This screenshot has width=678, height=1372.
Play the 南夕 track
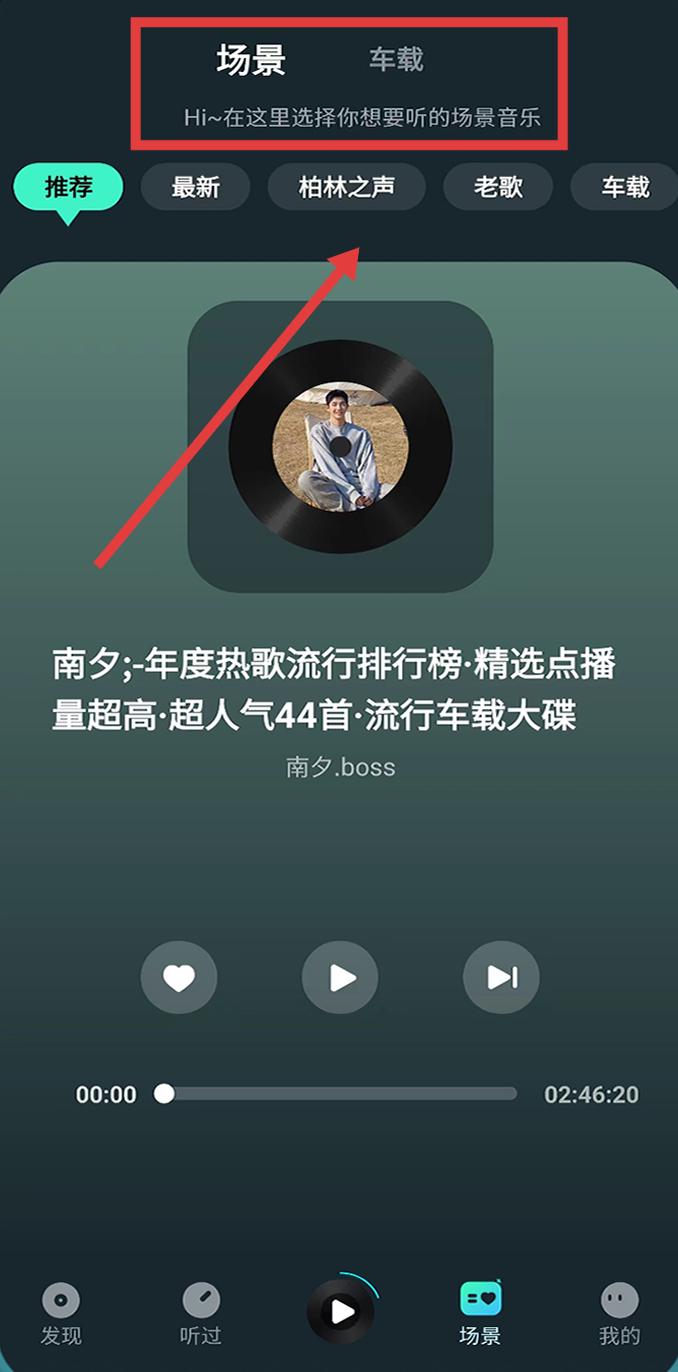[340, 977]
